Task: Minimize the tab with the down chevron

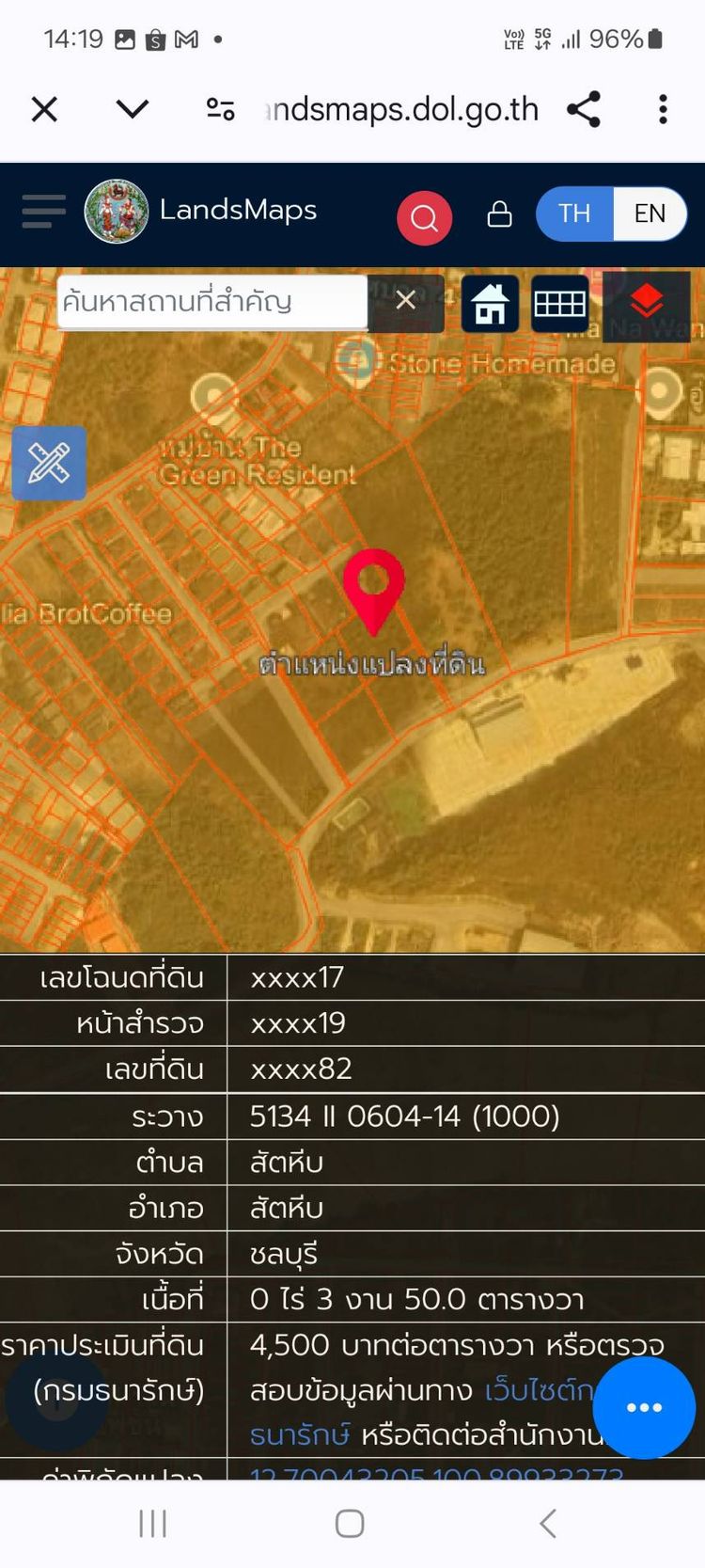Action: click(133, 110)
